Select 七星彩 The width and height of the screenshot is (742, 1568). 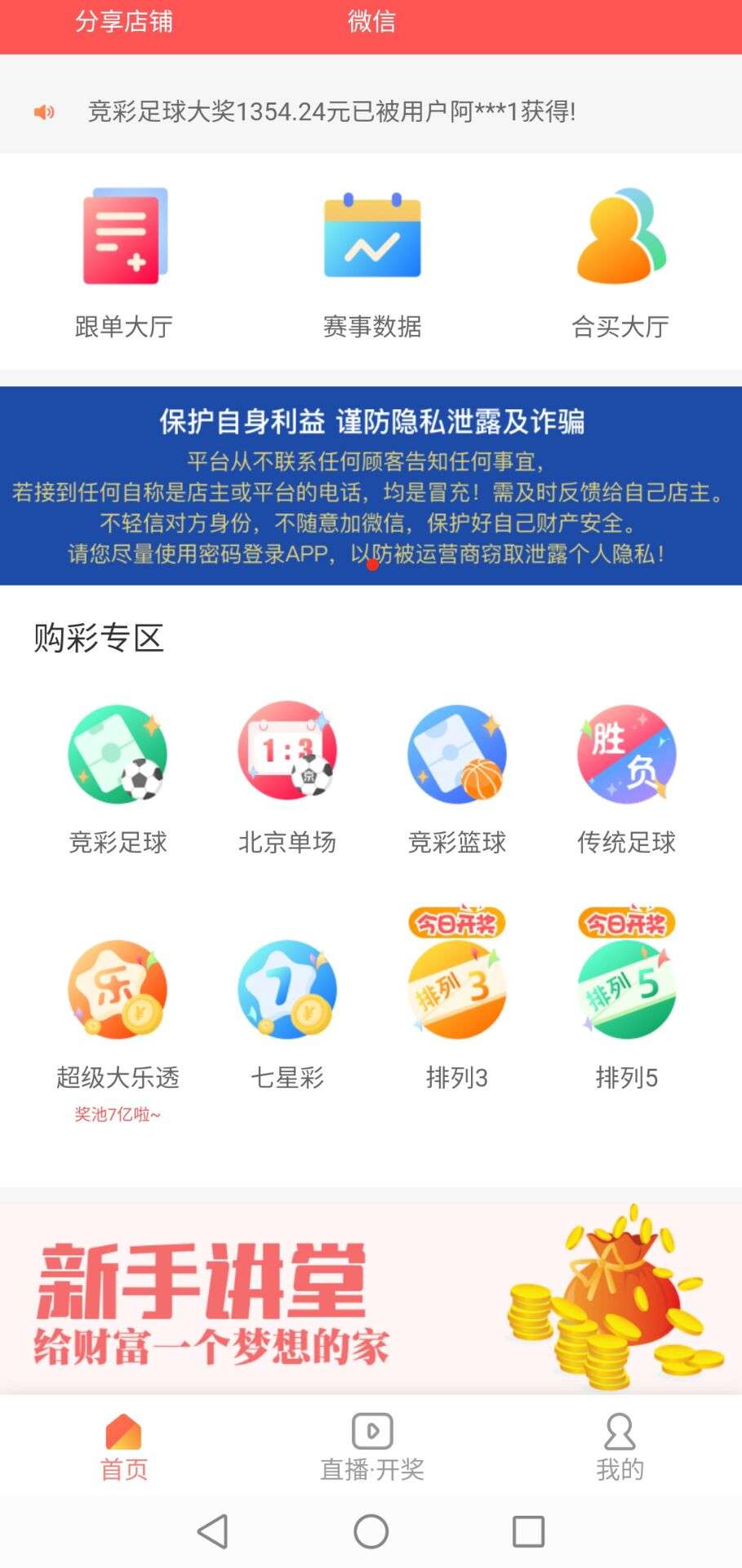tap(287, 1013)
